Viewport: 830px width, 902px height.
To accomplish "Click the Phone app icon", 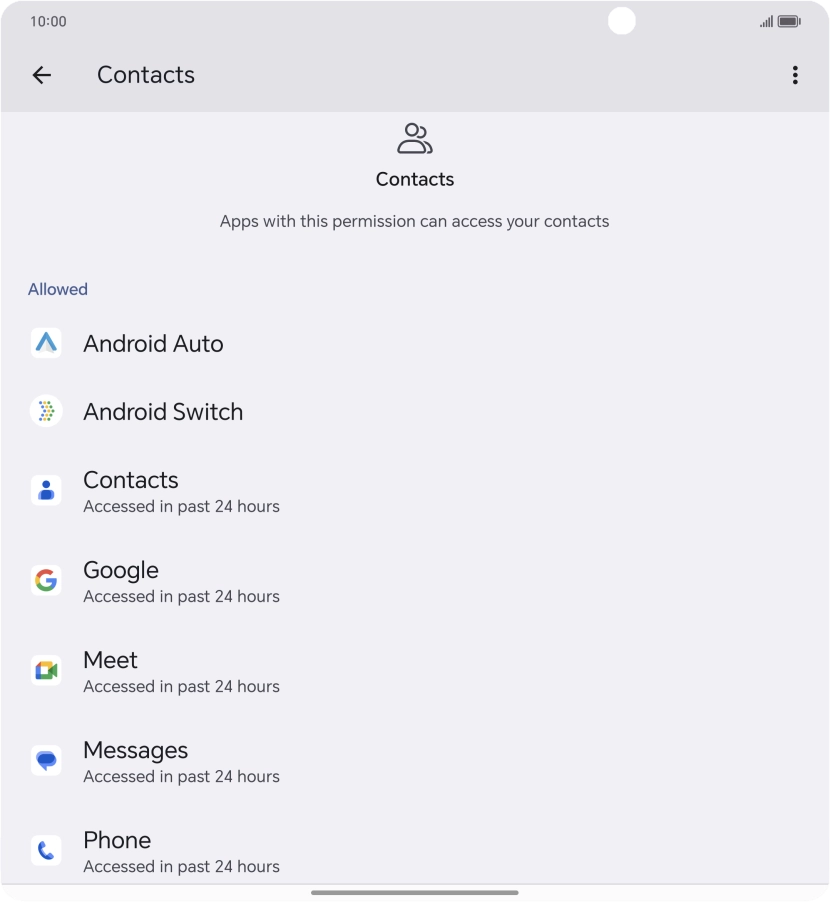I will pos(46,850).
